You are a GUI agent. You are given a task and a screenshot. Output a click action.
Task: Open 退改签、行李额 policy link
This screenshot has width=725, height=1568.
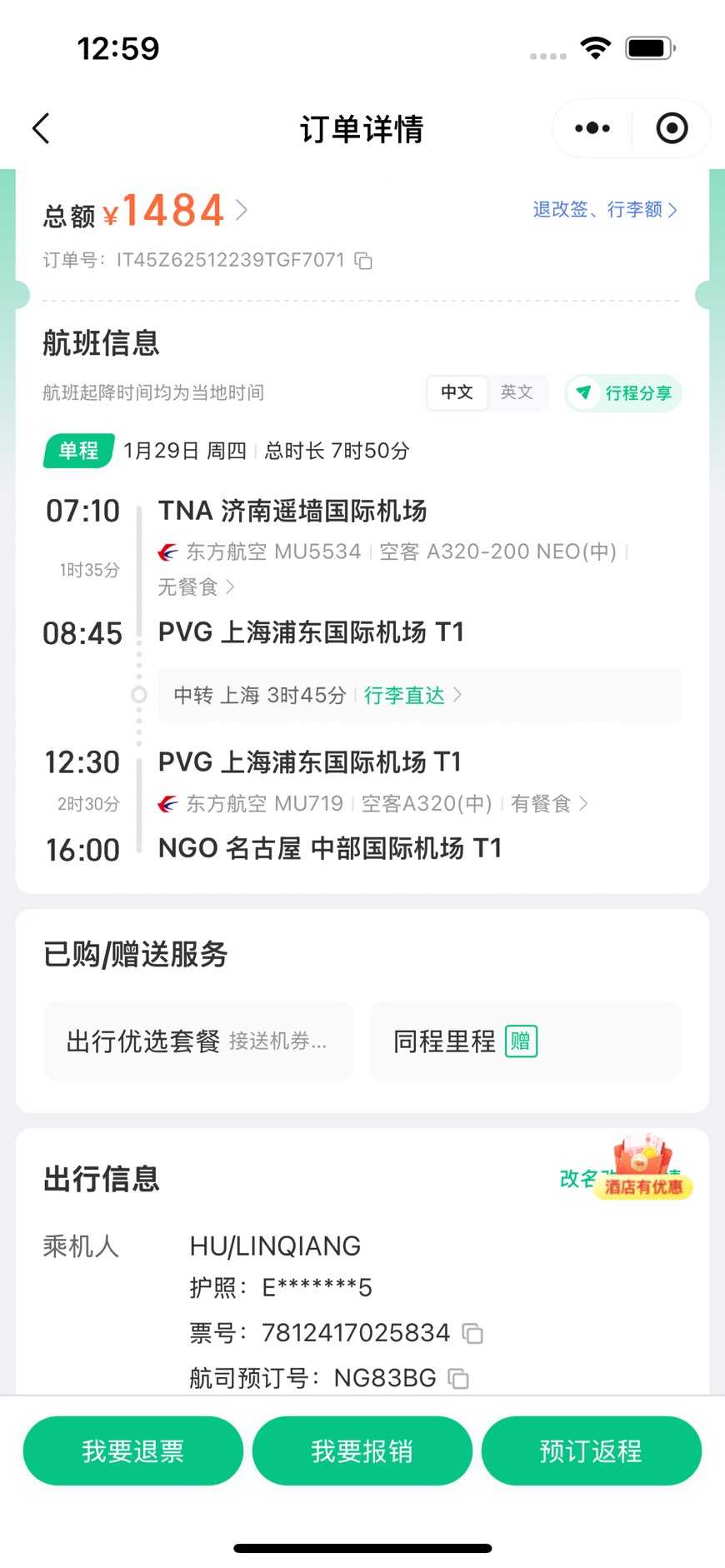coord(604,209)
